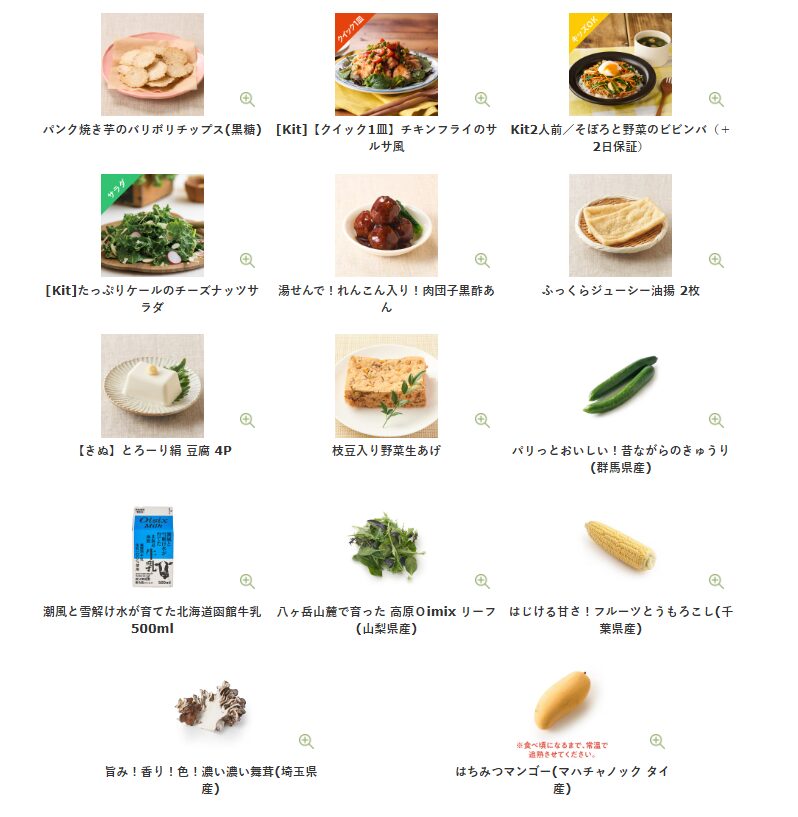Zoom the フルーツとうもろこし image
798x817 pixels.
[x=716, y=581]
